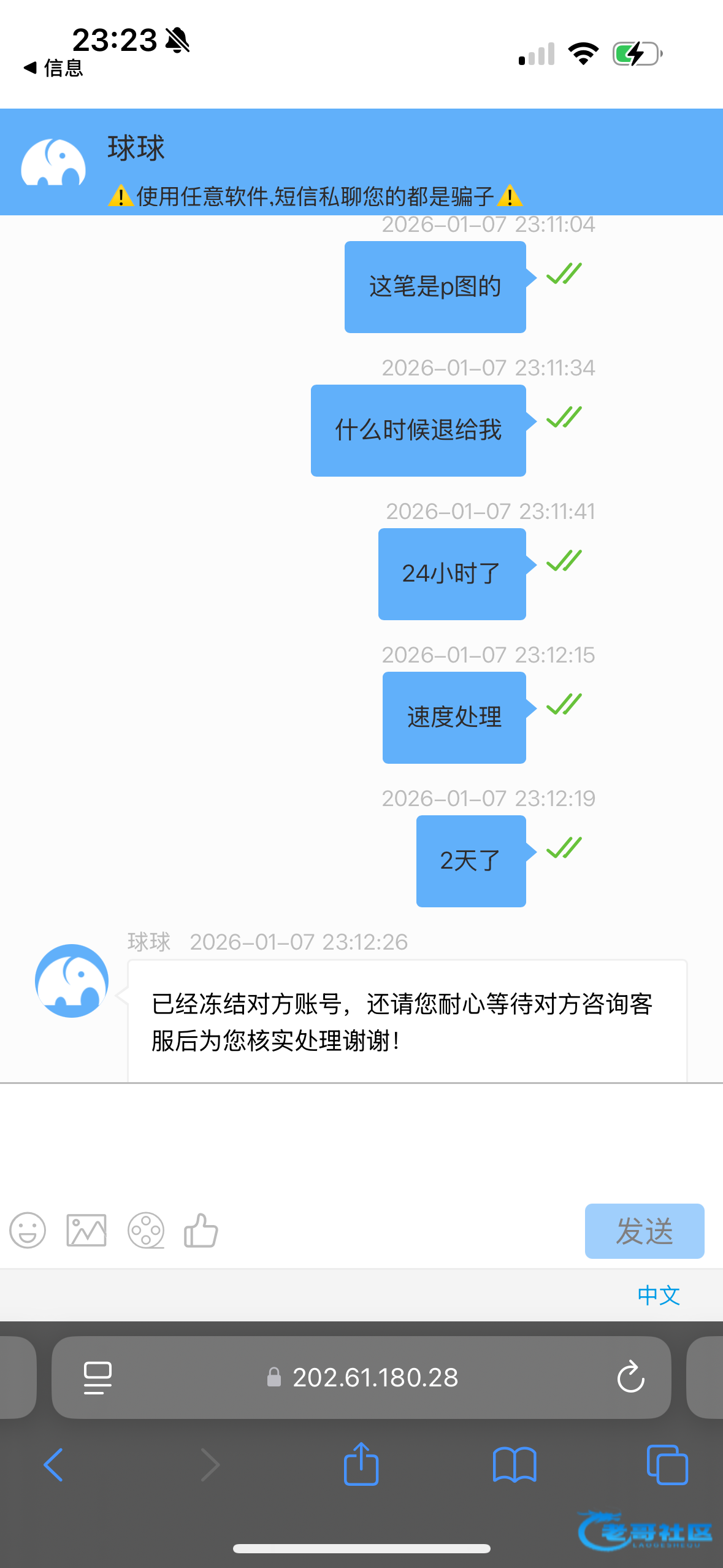This screenshot has width=723, height=1568.
Task: Attach a video via the film reel icon
Action: [x=146, y=1231]
